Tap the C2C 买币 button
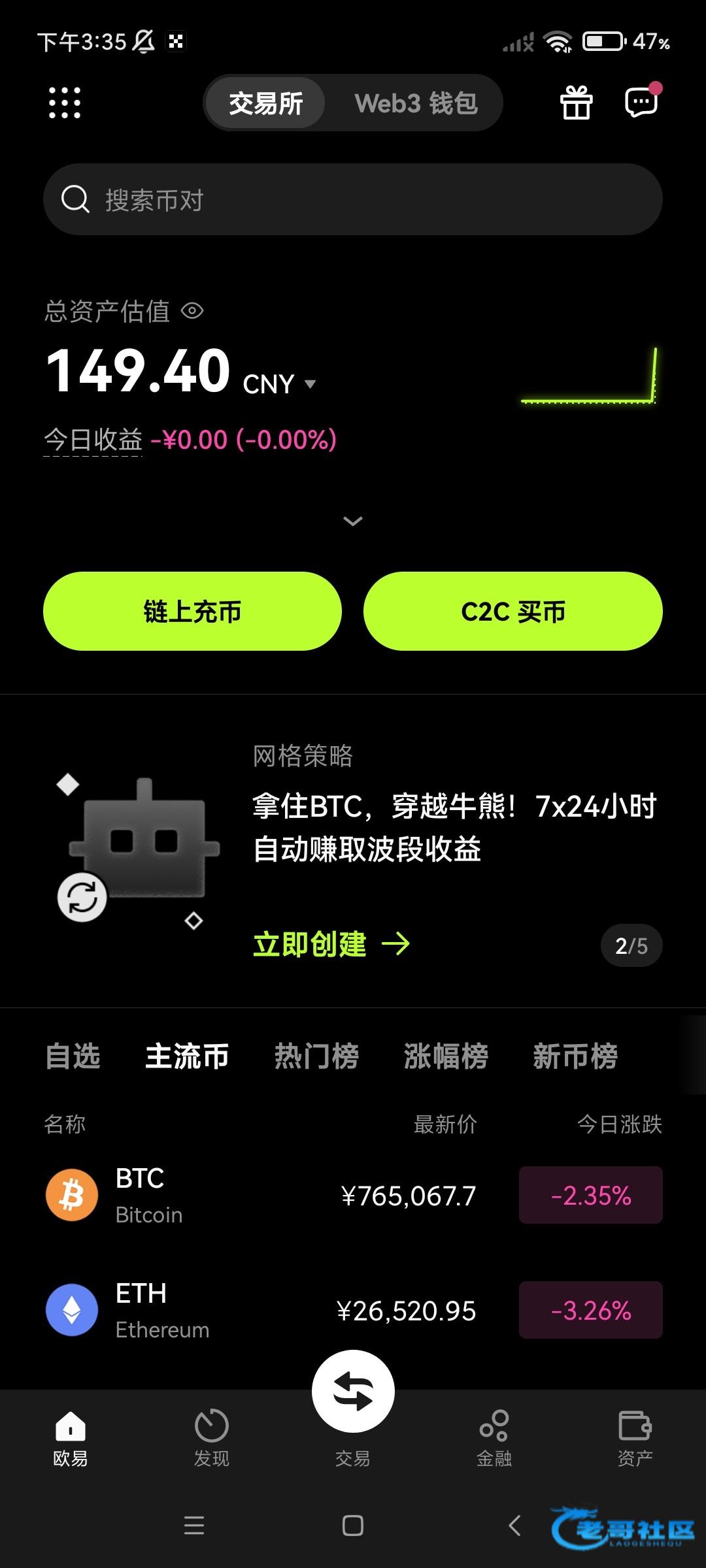Viewport: 706px width, 1568px height. (513, 611)
